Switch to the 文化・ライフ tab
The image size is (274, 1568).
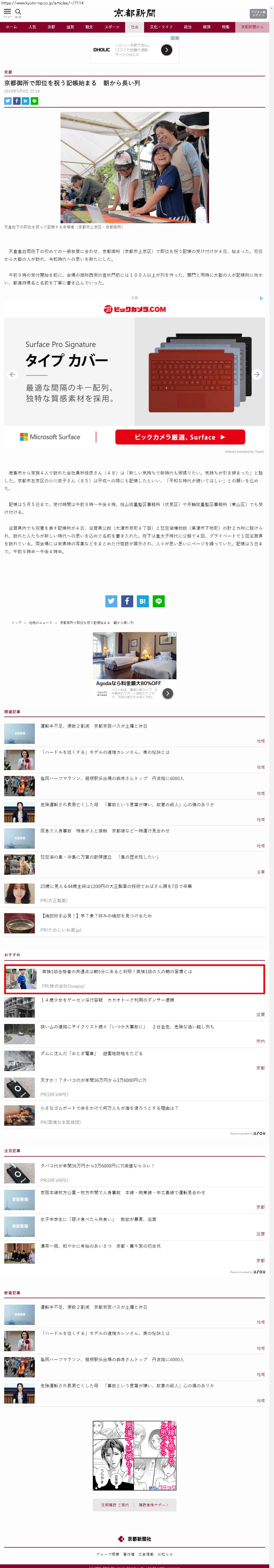[161, 27]
